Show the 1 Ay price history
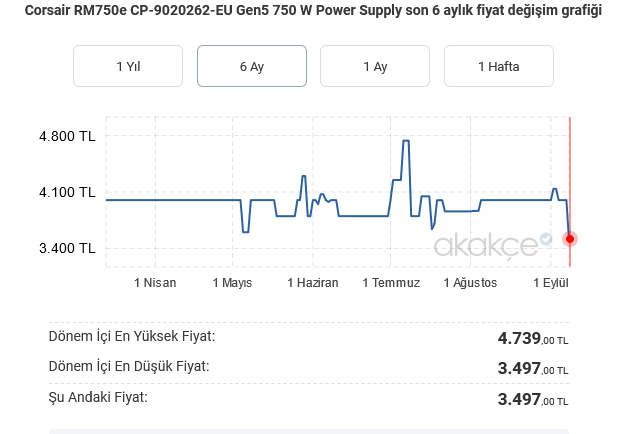Viewport: 622px width, 434px height. tap(375, 66)
